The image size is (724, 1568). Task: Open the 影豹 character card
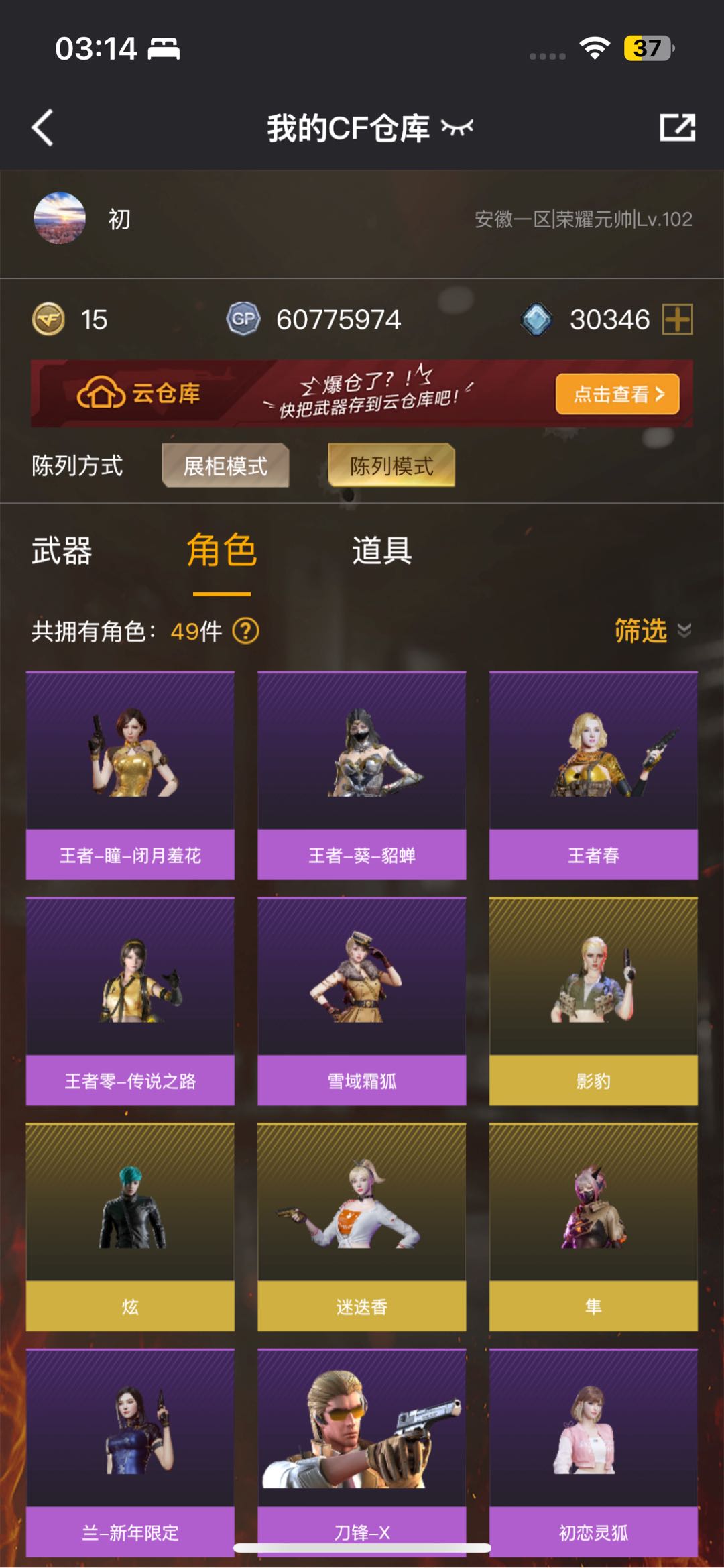[593, 1001]
